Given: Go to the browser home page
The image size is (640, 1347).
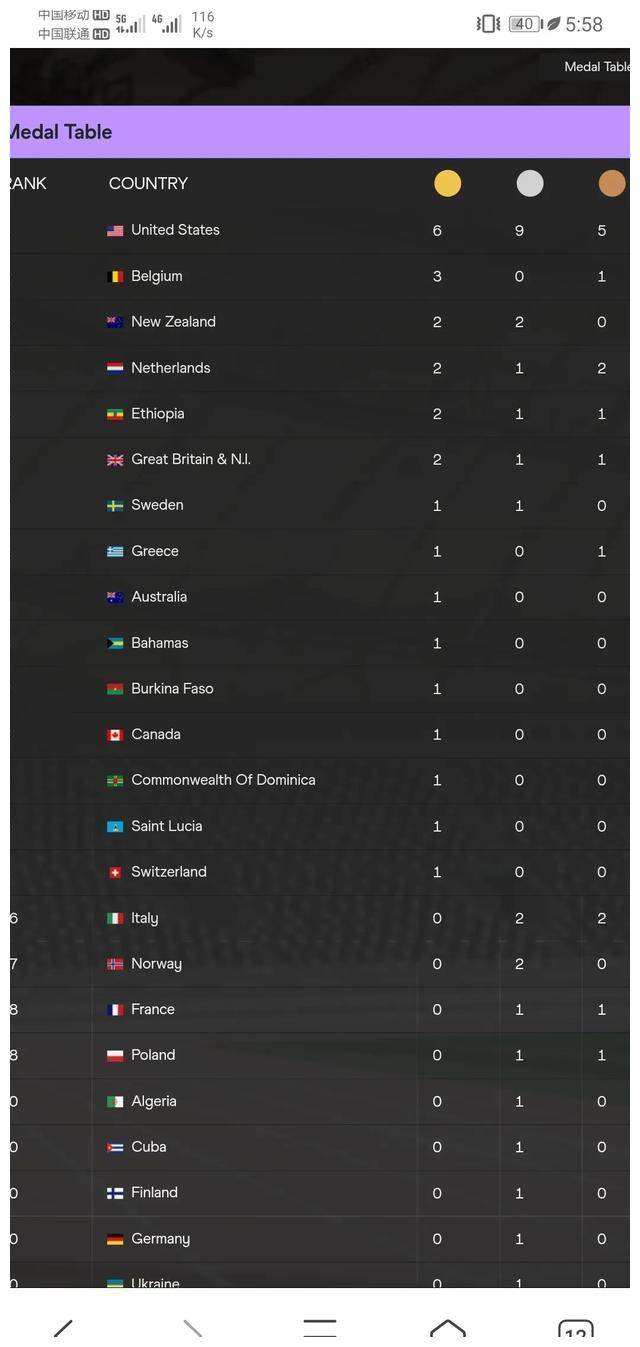Looking at the screenshot, I should 447,1328.
